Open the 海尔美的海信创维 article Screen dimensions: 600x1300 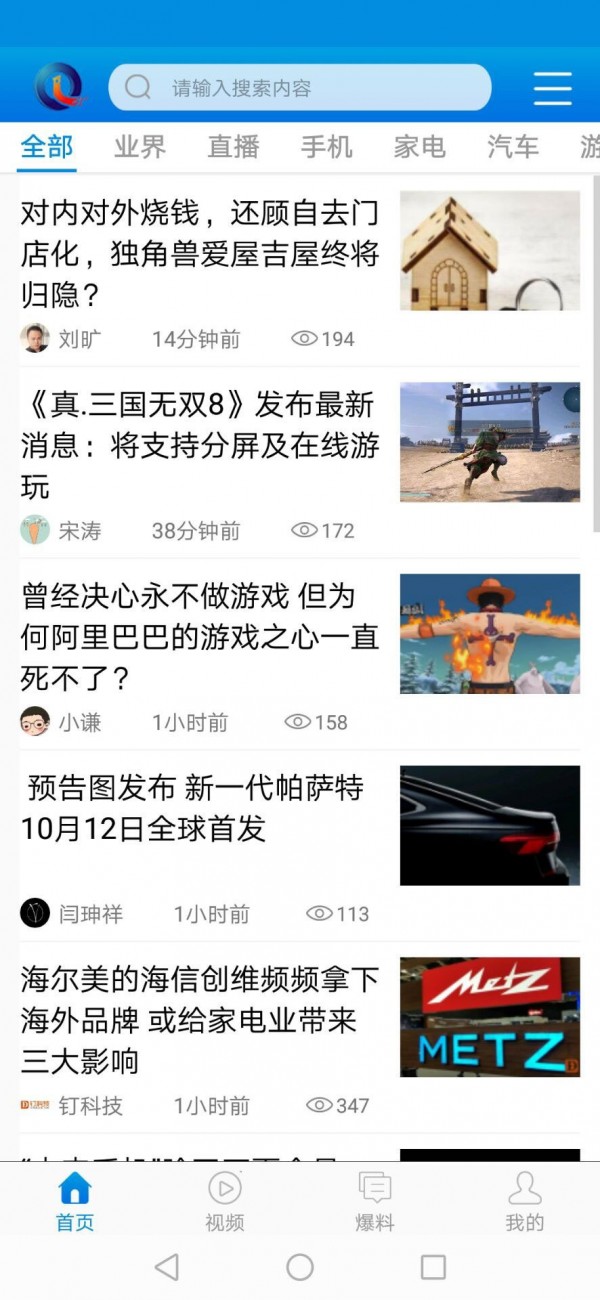pyautogui.click(x=200, y=1020)
